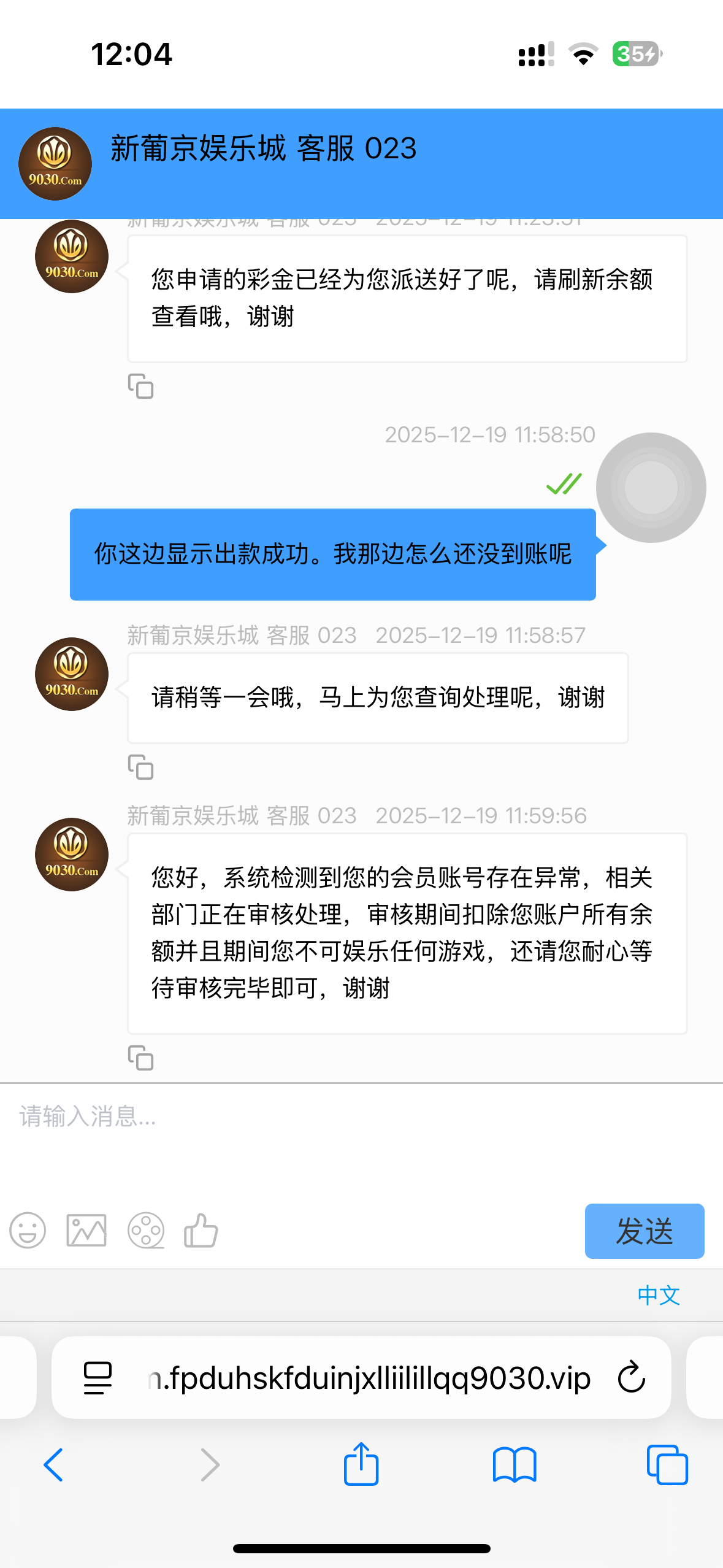Attach a video to the chat

click(x=146, y=1231)
